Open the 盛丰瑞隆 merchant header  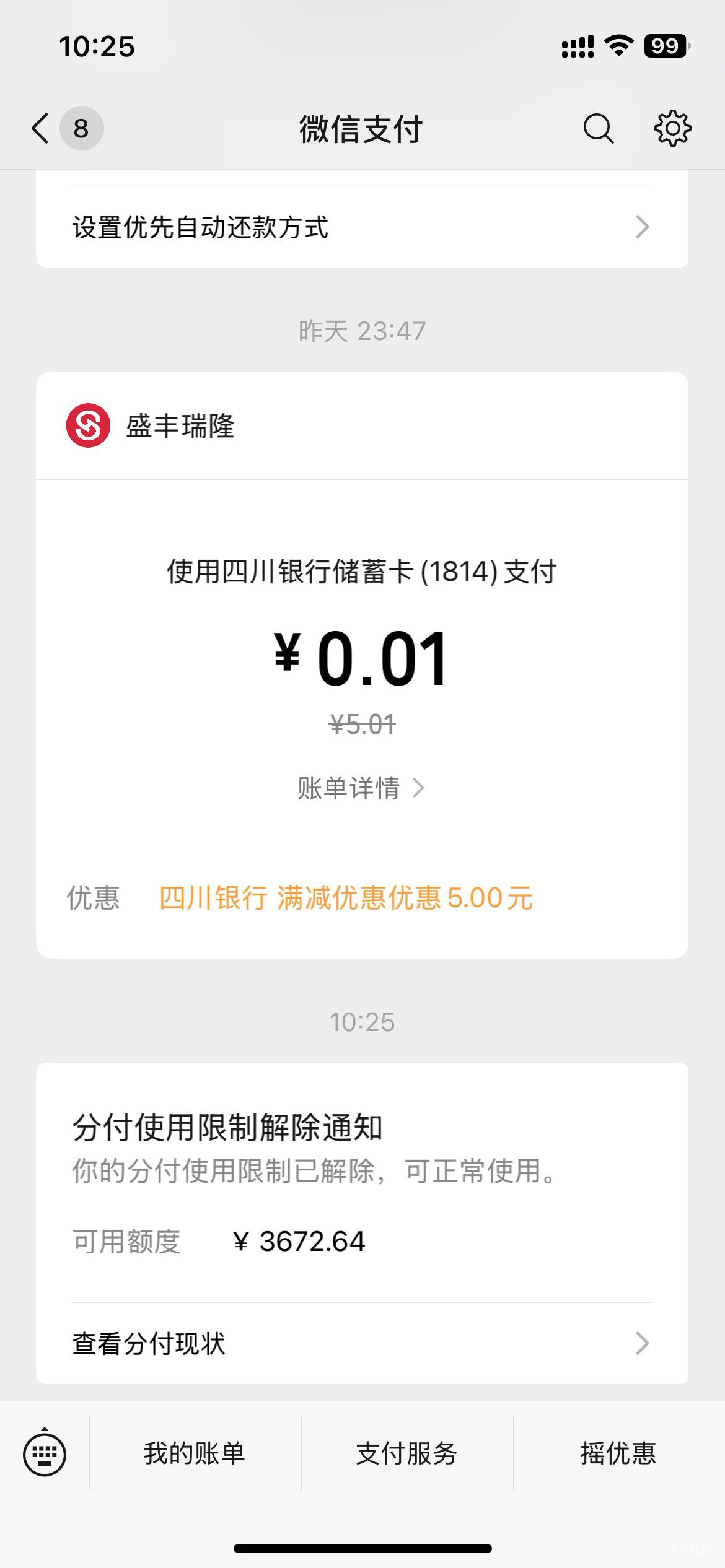pyautogui.click(x=180, y=426)
